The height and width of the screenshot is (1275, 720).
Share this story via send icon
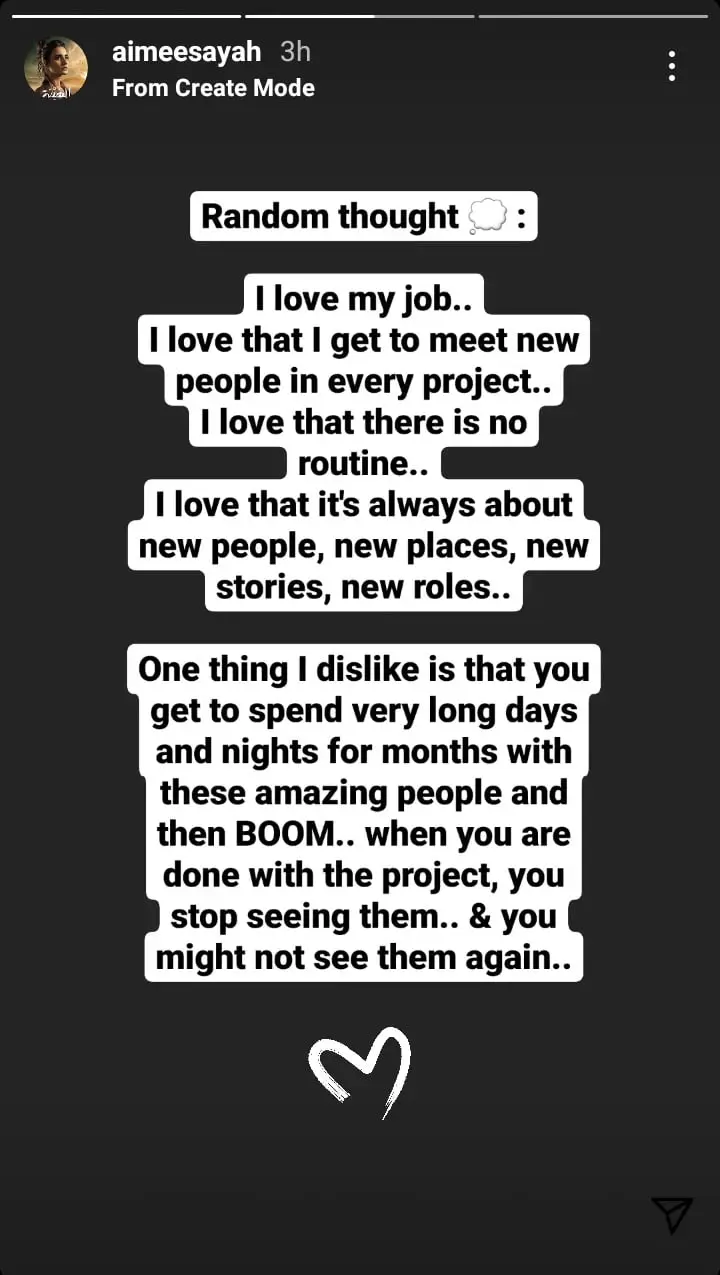click(x=672, y=1214)
